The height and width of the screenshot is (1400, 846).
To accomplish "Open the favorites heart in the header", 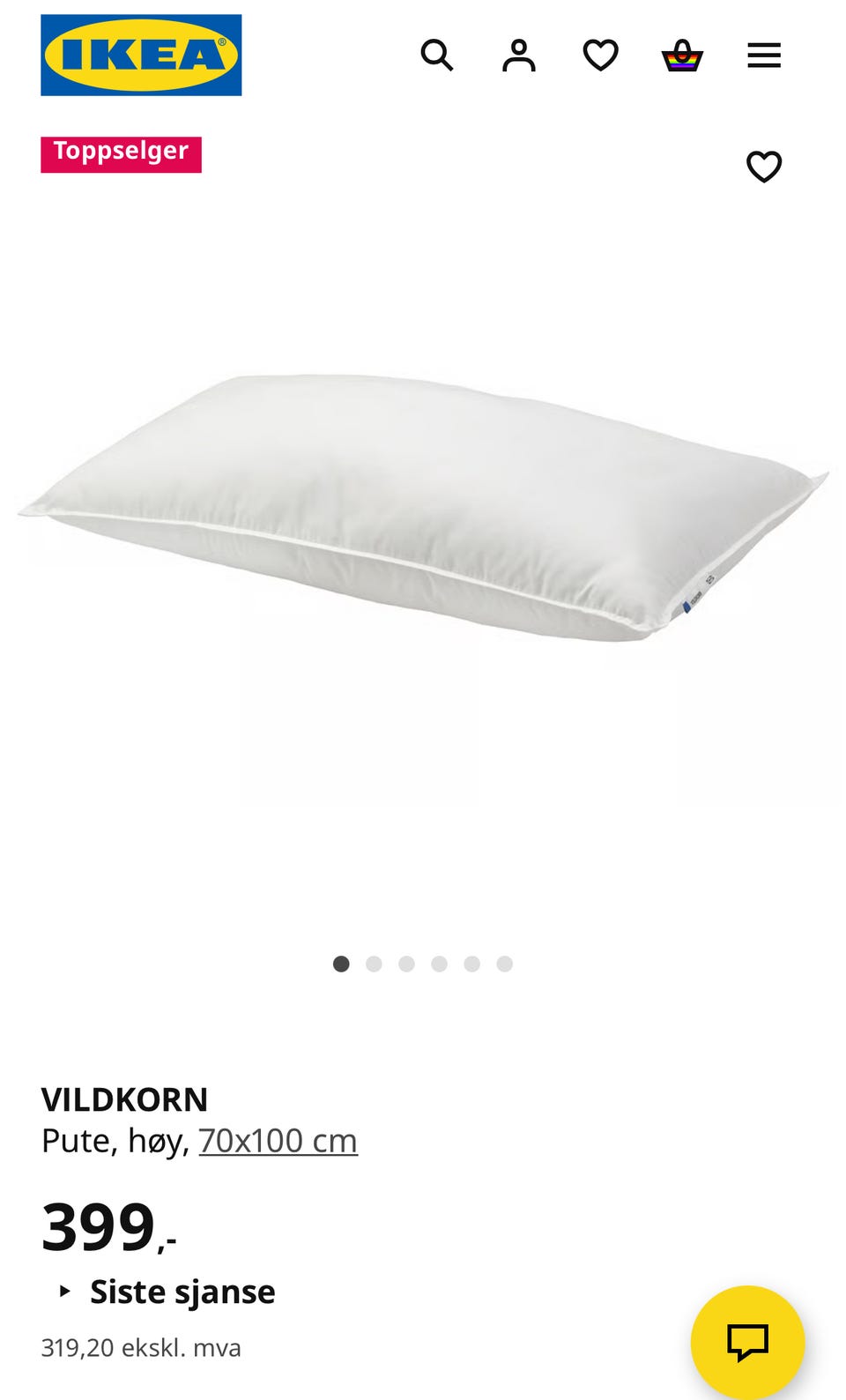I will pos(600,56).
